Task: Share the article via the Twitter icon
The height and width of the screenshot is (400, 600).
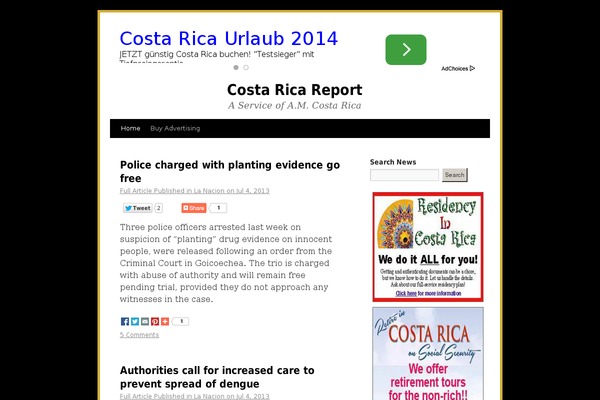Action: [135, 321]
